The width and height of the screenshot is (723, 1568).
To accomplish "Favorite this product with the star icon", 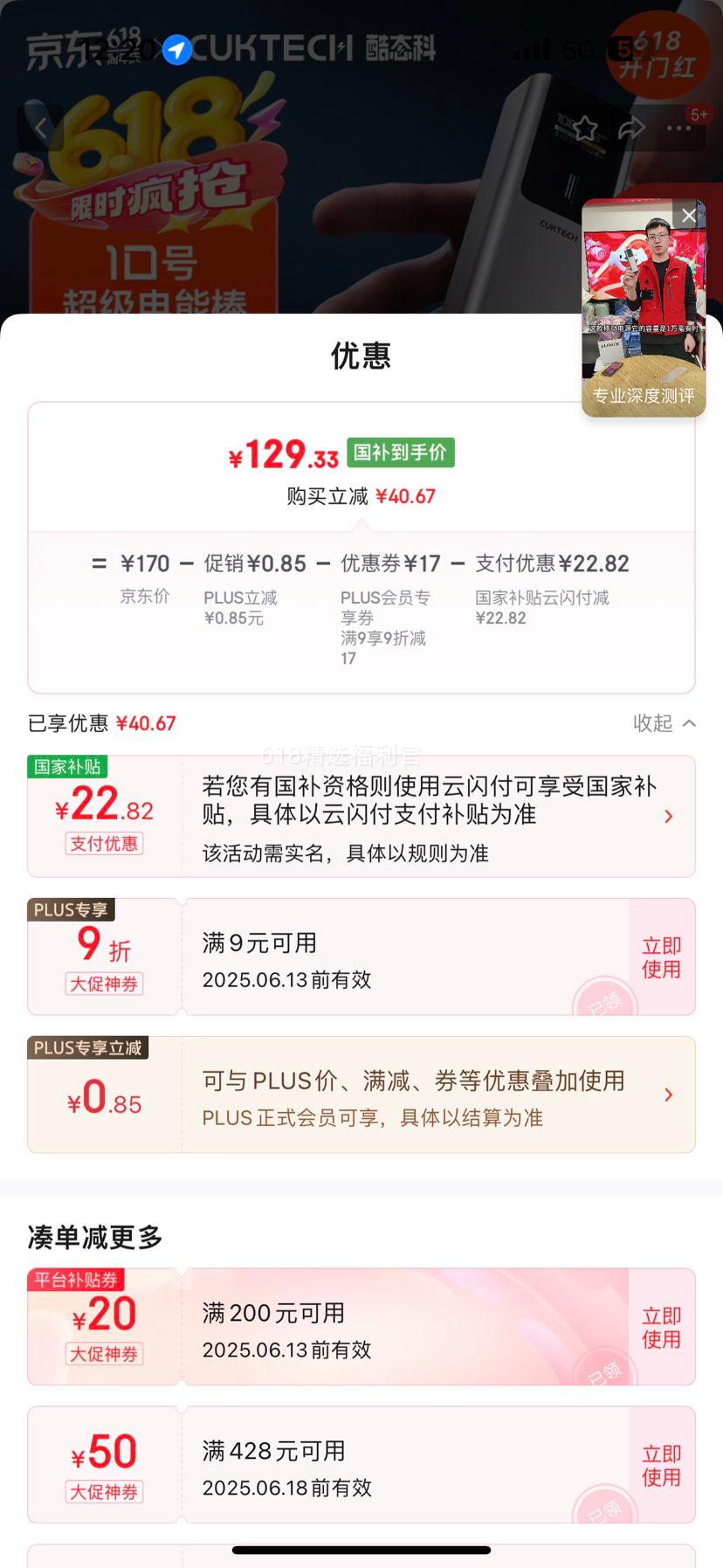I will [x=584, y=128].
